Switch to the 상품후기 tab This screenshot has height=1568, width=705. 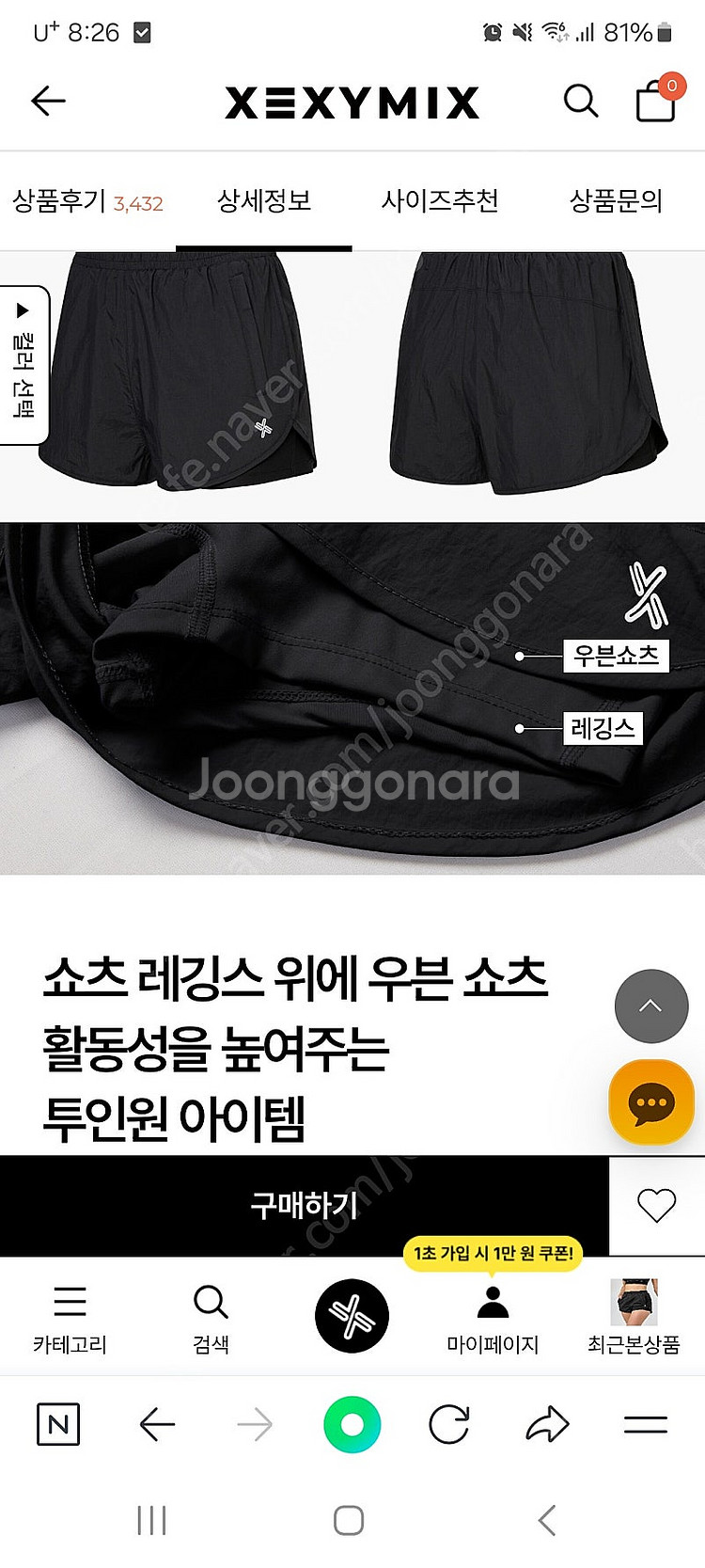87,201
